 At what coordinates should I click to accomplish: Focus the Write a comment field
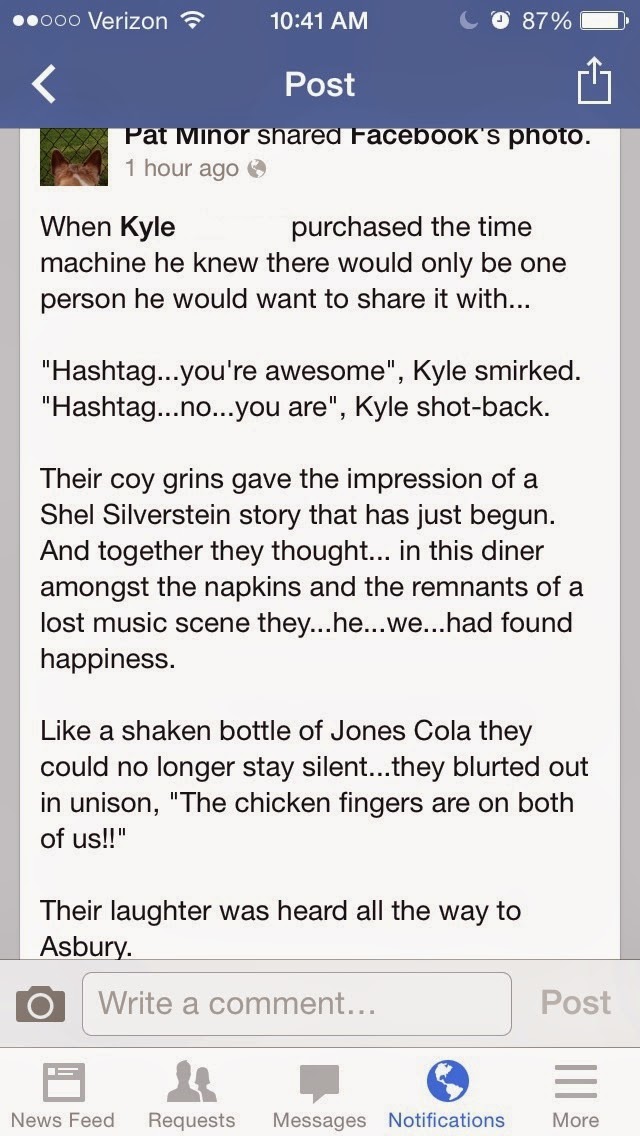coord(297,1003)
